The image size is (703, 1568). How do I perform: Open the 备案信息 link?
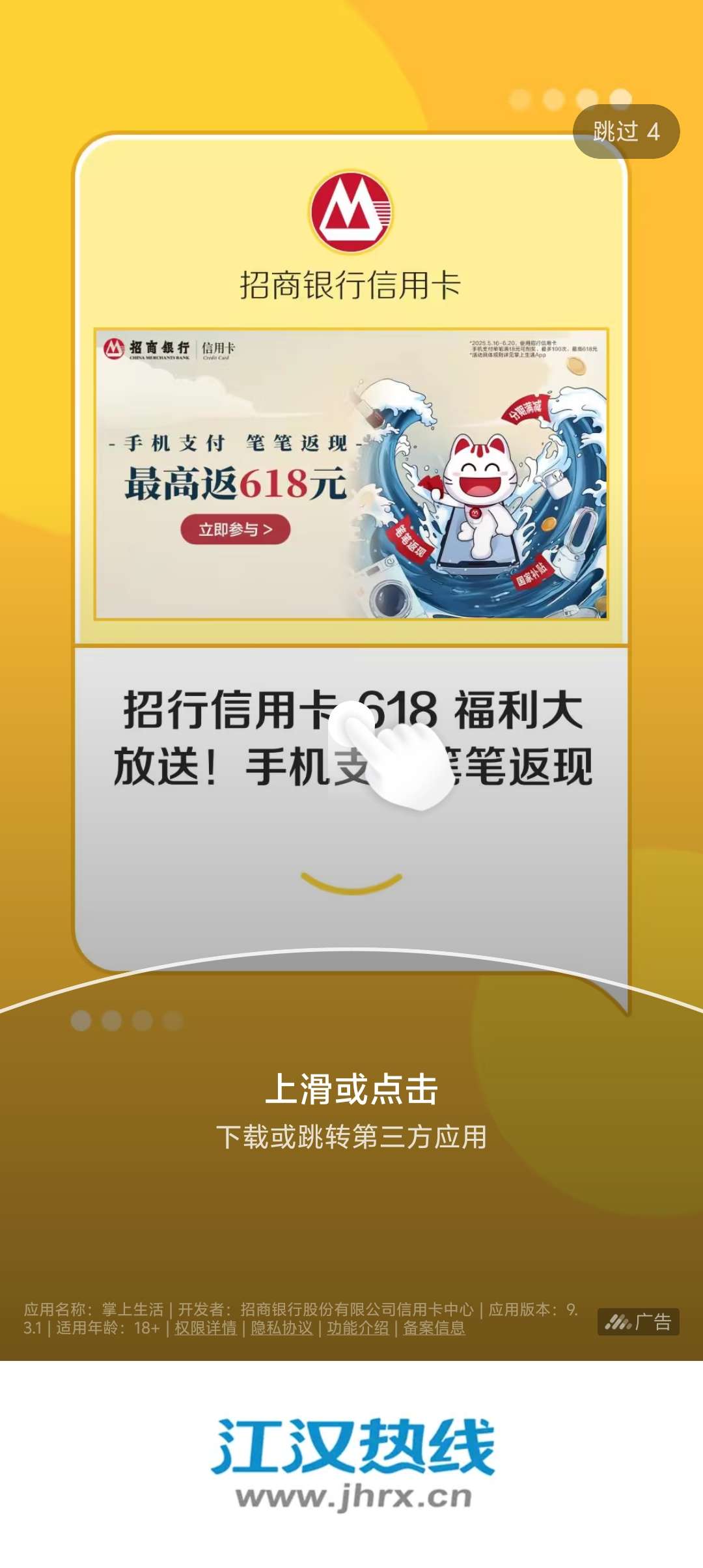[434, 1328]
